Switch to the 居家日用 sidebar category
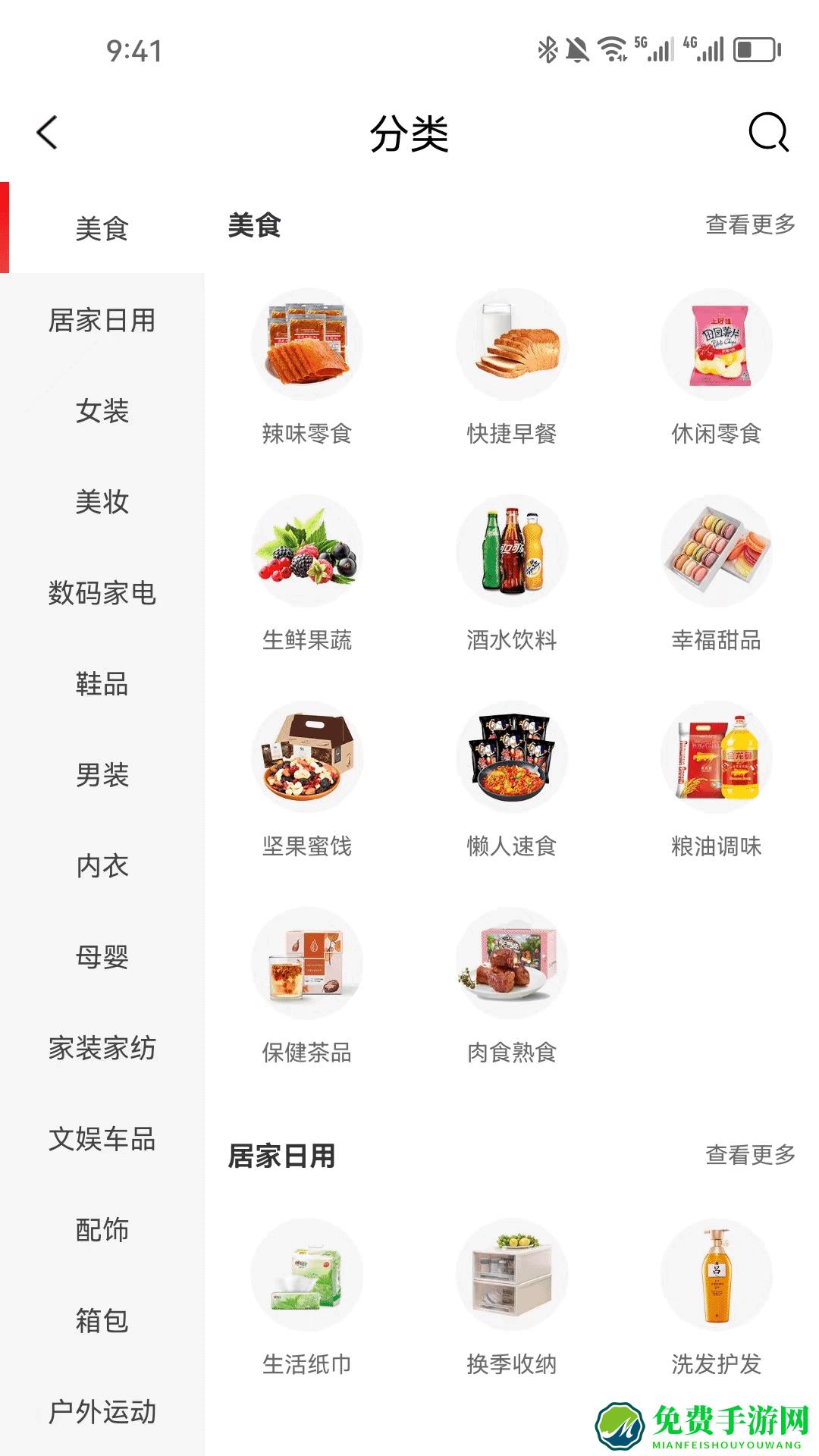The width and height of the screenshot is (819, 1456). pos(102,320)
